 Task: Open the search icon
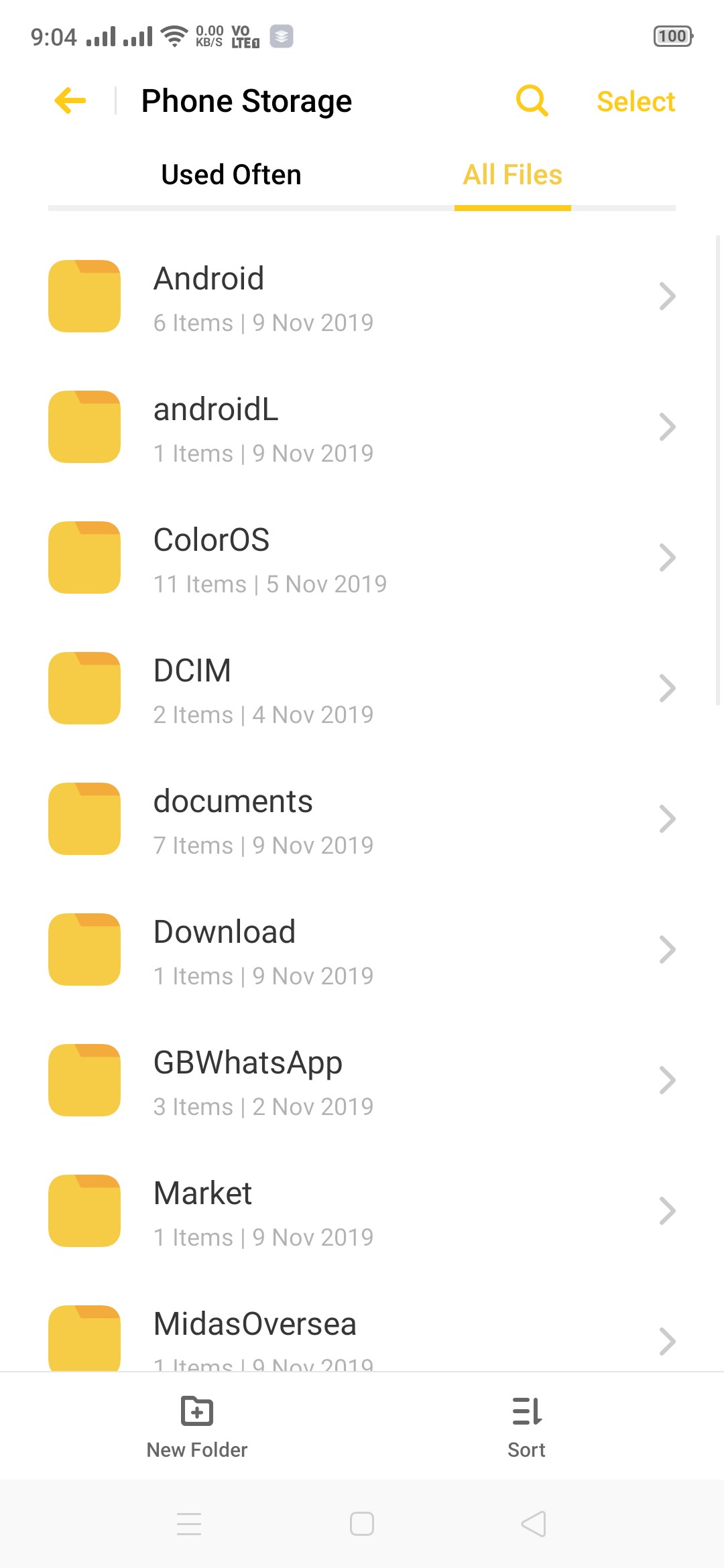tap(532, 101)
